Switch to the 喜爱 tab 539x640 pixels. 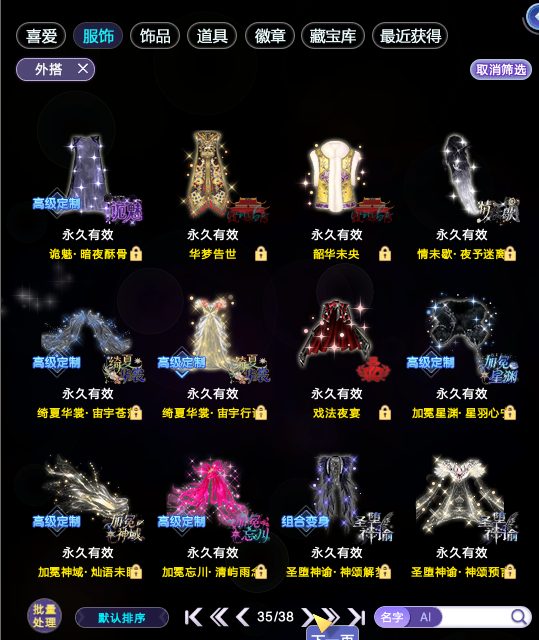pos(41,36)
